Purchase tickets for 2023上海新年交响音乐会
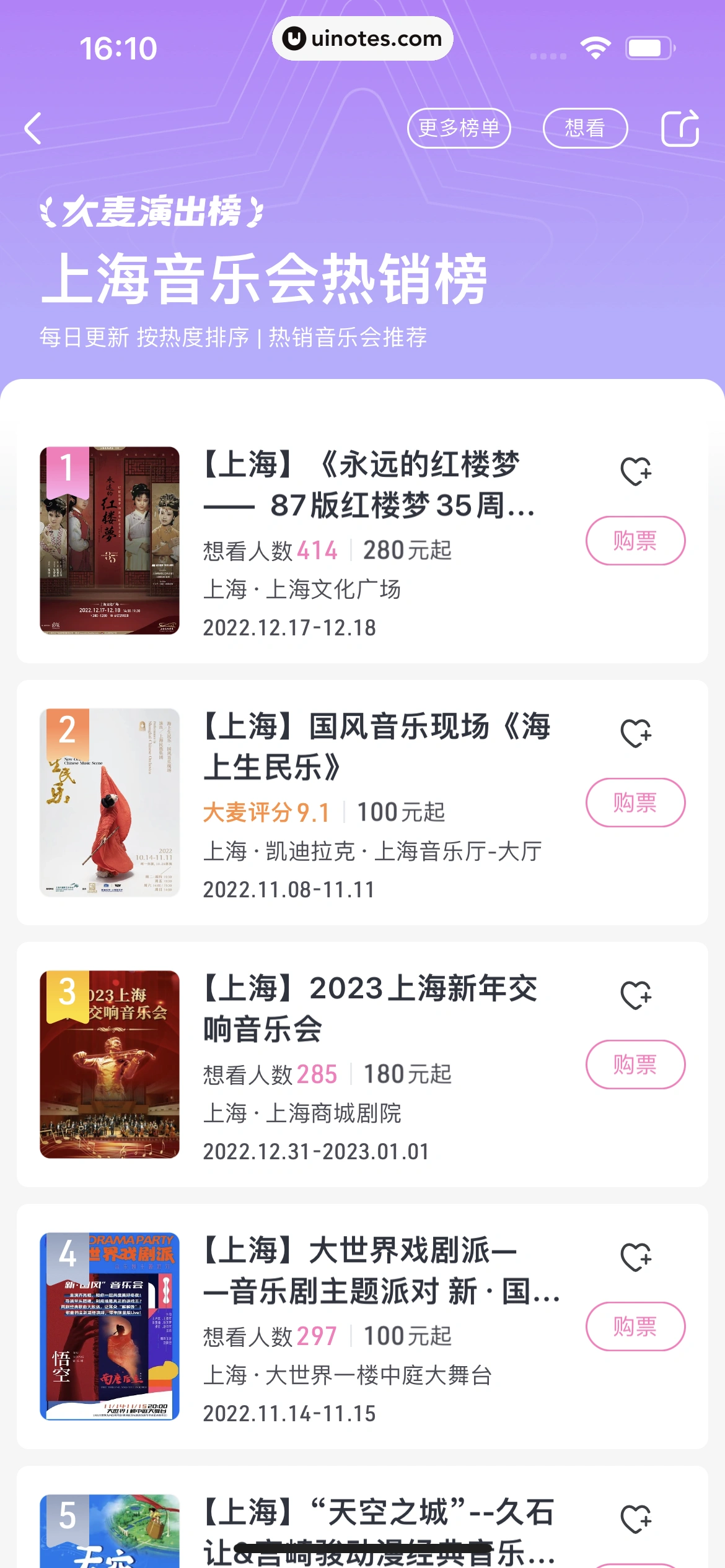The width and height of the screenshot is (725, 1568). (635, 1065)
